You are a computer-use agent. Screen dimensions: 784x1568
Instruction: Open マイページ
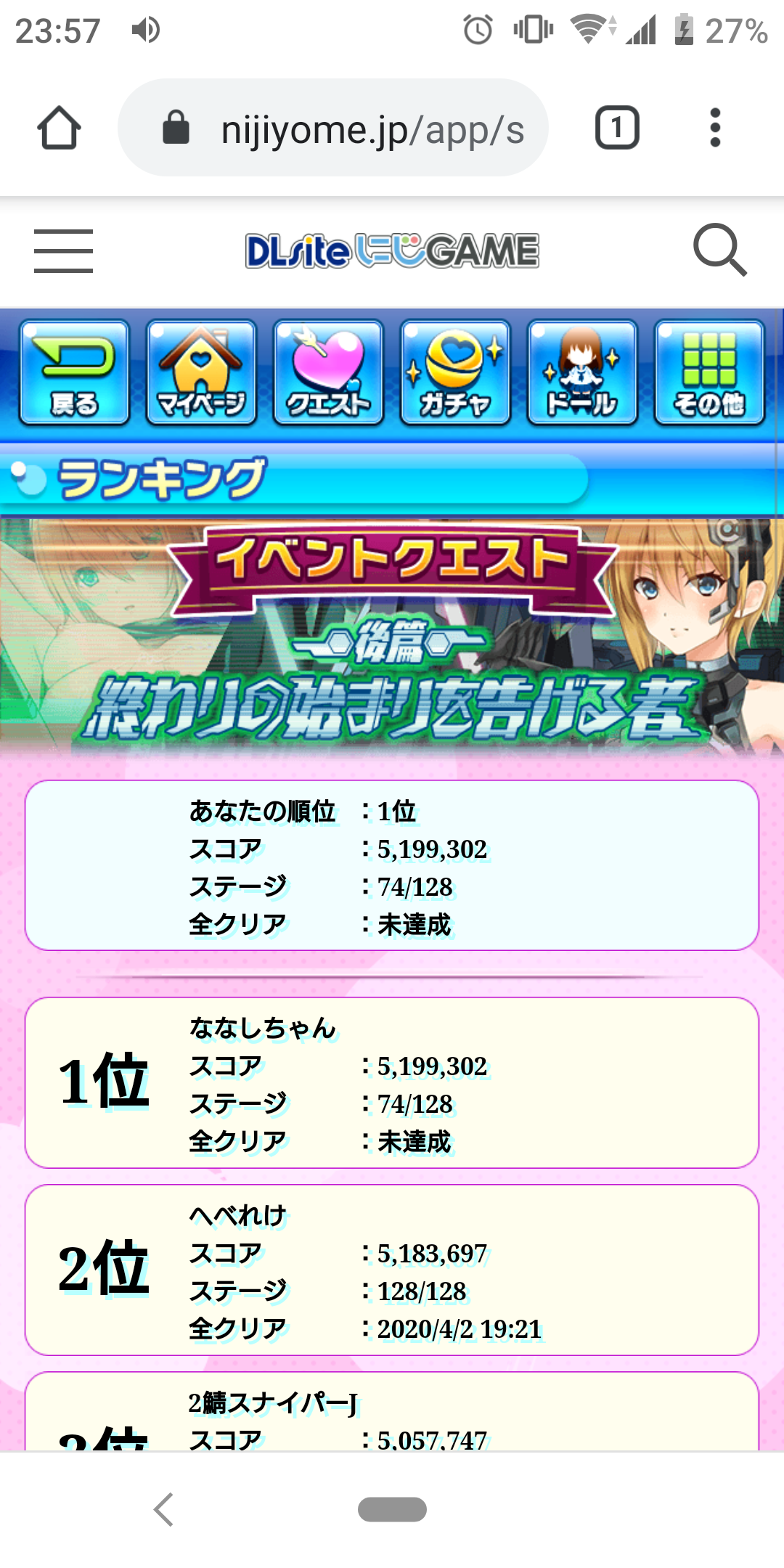202,372
